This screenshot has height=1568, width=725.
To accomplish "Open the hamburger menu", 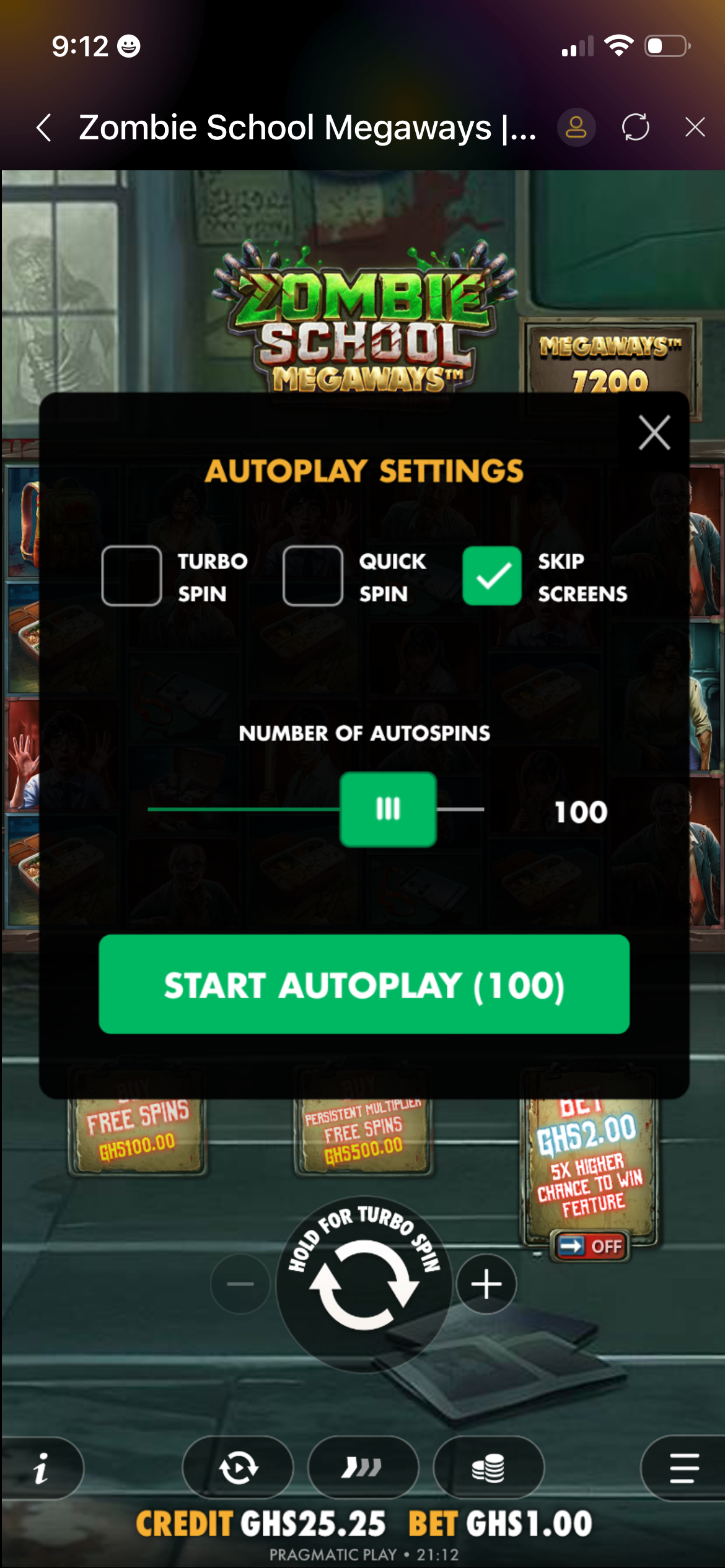I will pyautogui.click(x=684, y=1468).
